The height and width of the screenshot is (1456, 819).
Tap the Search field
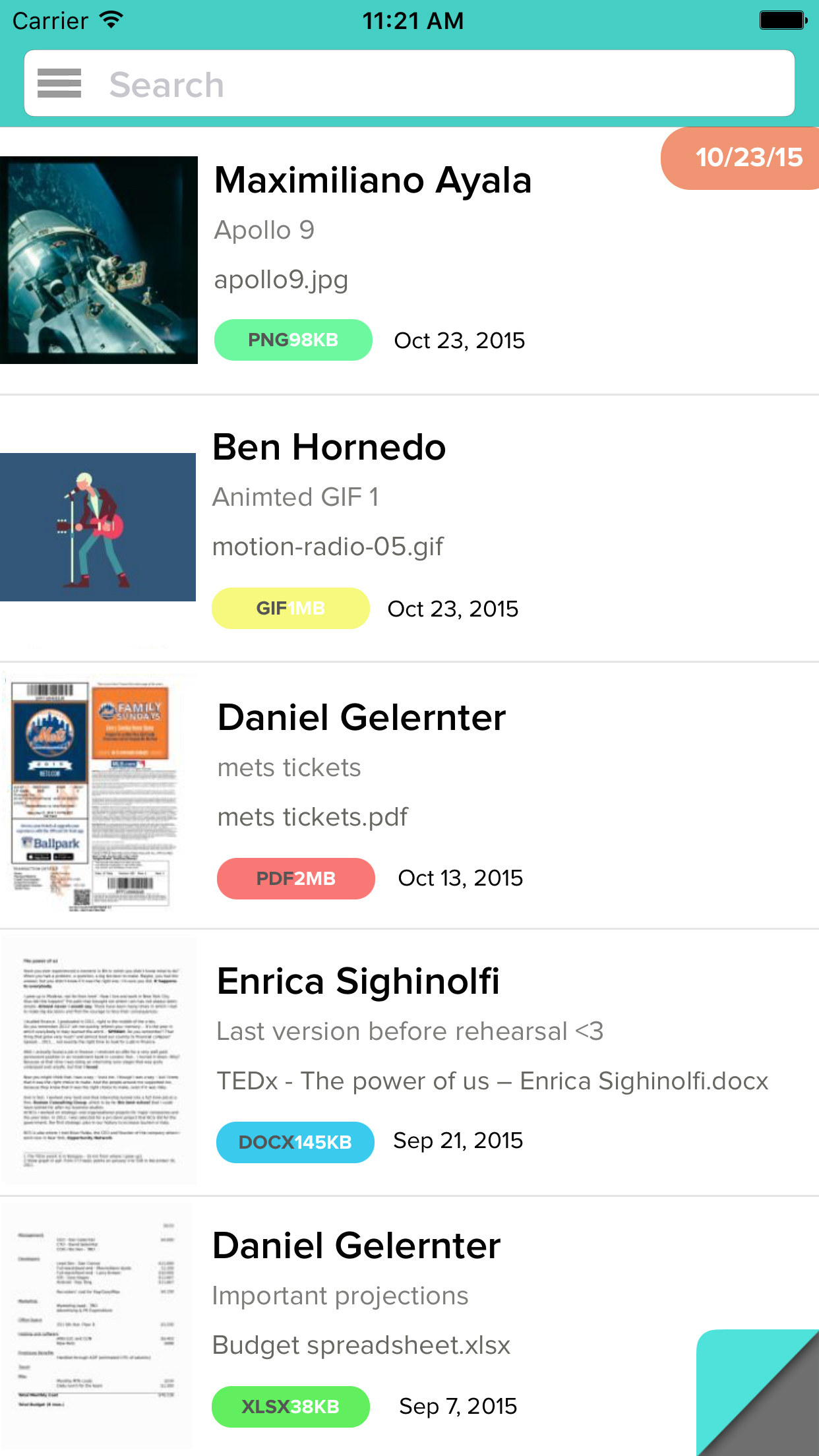435,84
